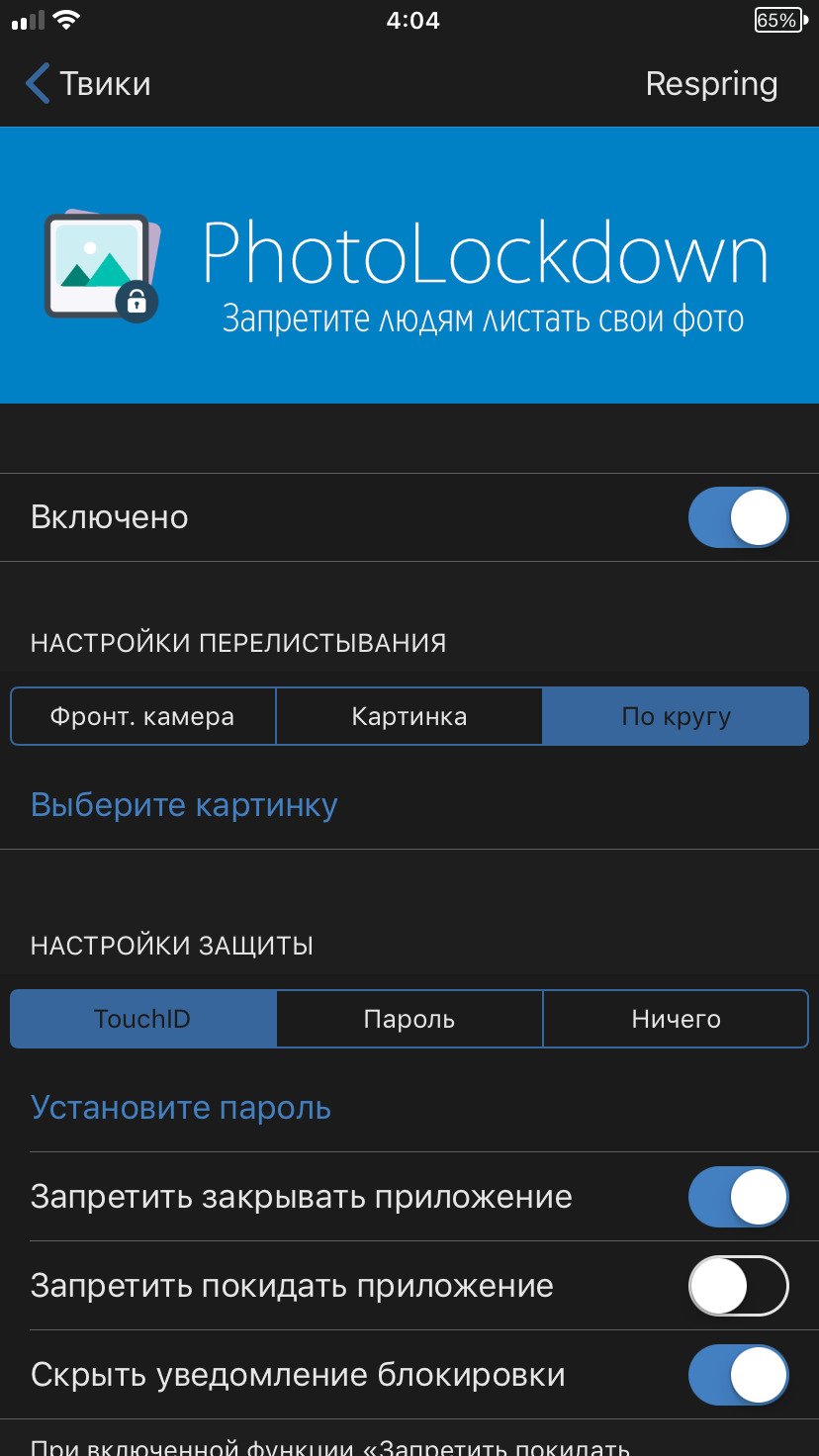Choose the TouchID protection option
The width and height of the screenshot is (819, 1456).
tap(142, 1019)
